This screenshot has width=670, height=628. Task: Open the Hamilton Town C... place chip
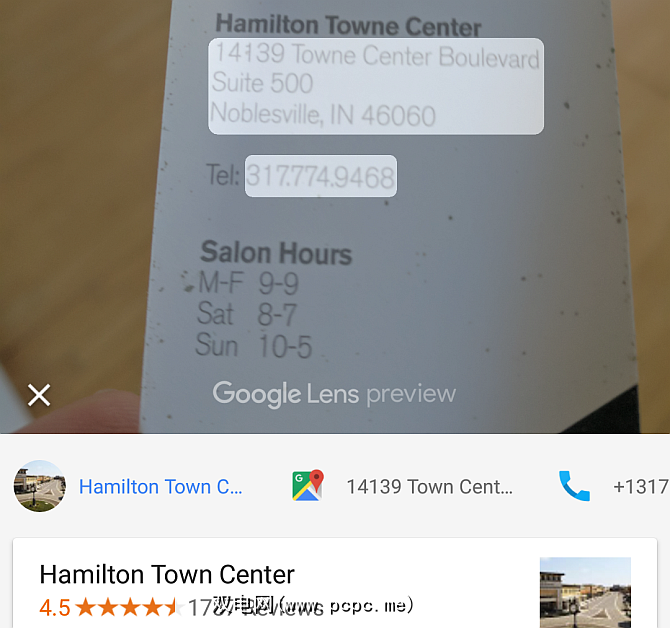[x=130, y=487]
